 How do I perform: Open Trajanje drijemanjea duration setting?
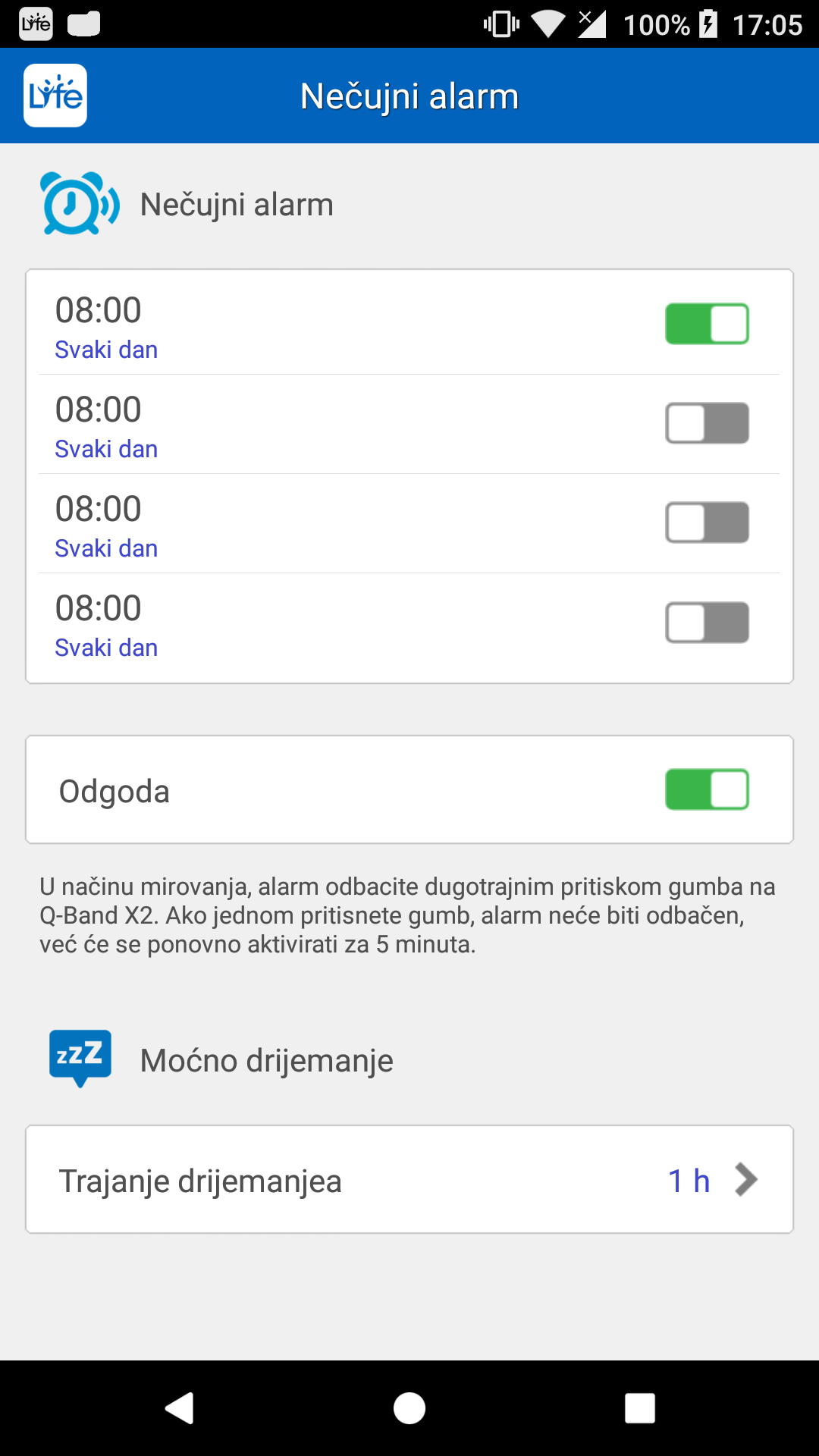pyautogui.click(x=409, y=1180)
